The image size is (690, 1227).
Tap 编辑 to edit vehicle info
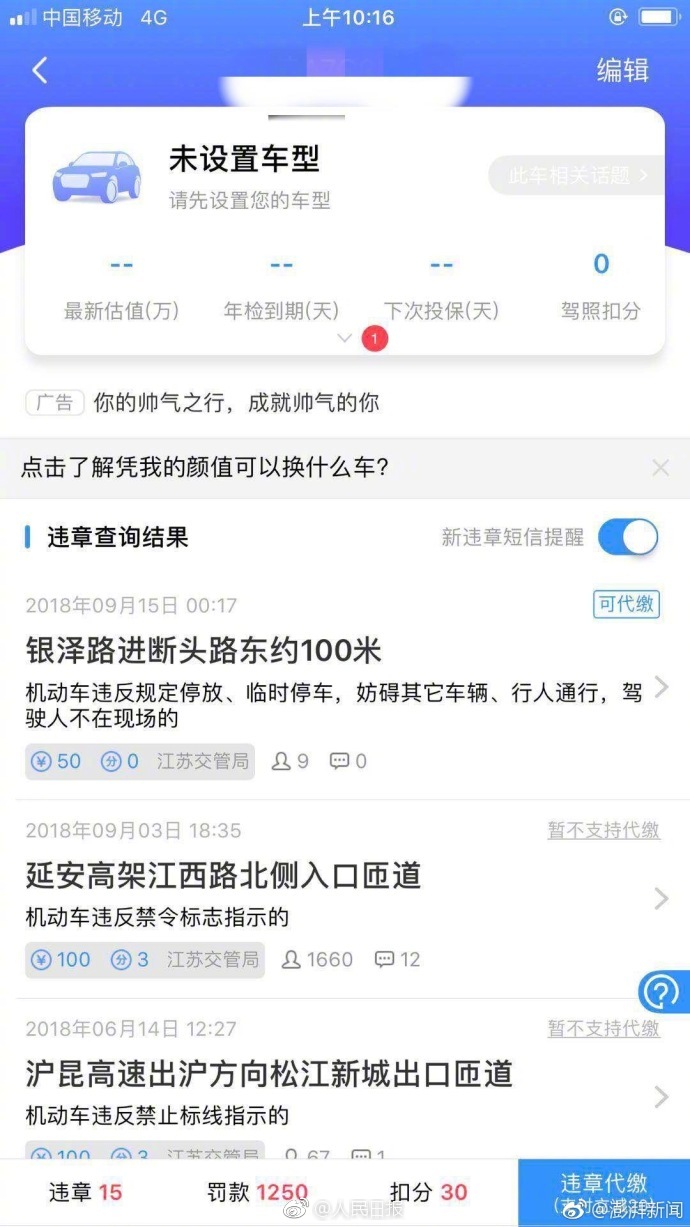click(x=622, y=71)
